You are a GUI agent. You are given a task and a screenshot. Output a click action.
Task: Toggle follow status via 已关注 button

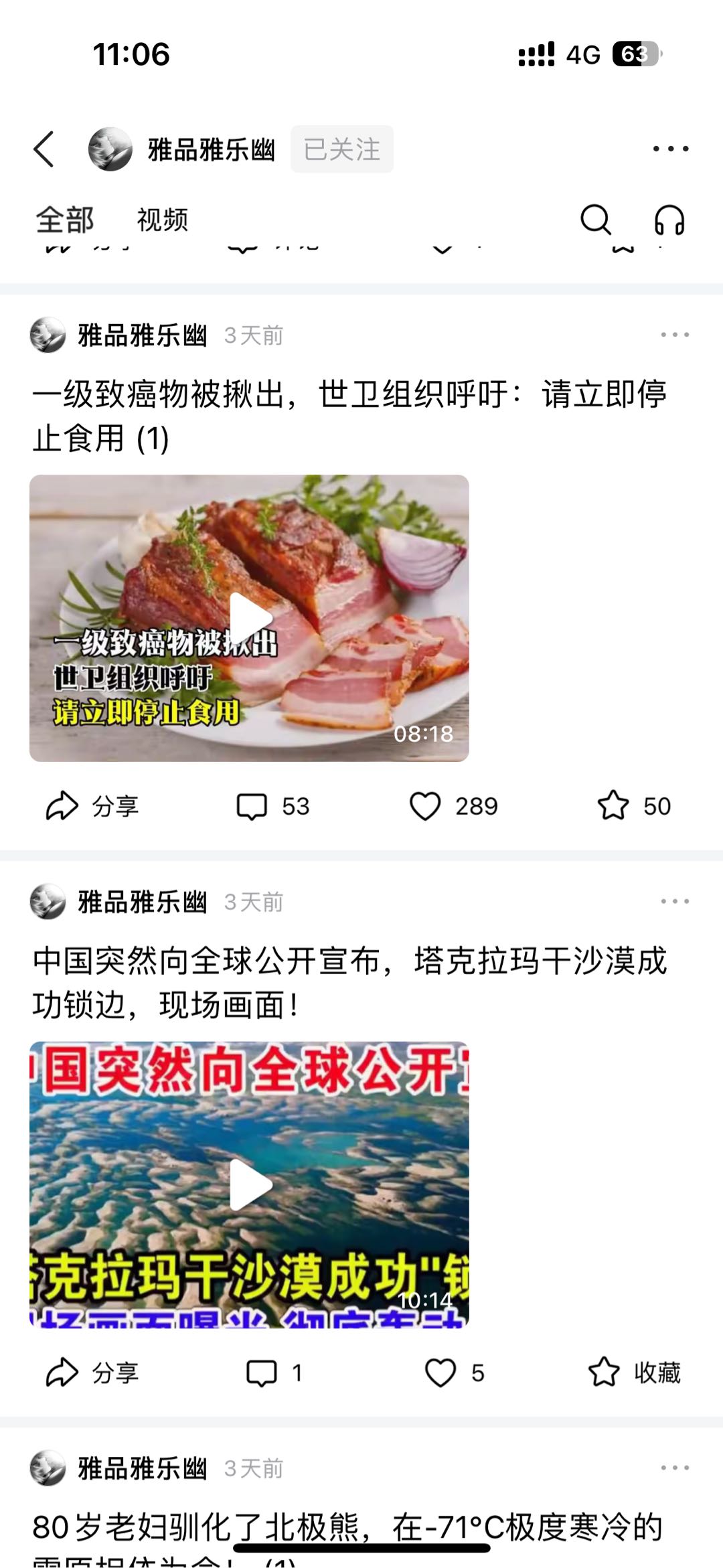coord(341,150)
